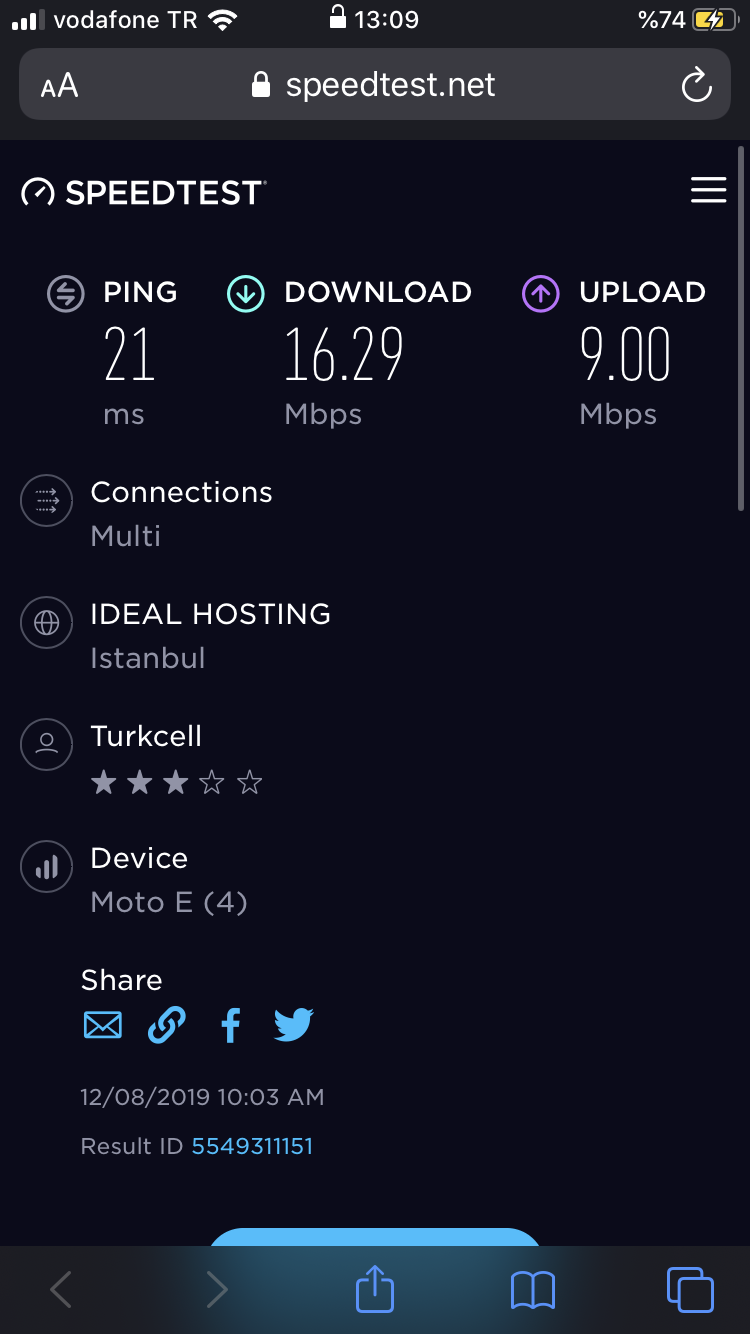The width and height of the screenshot is (750, 1334).
Task: Tap the speedtest.net address bar
Action: tap(375, 85)
